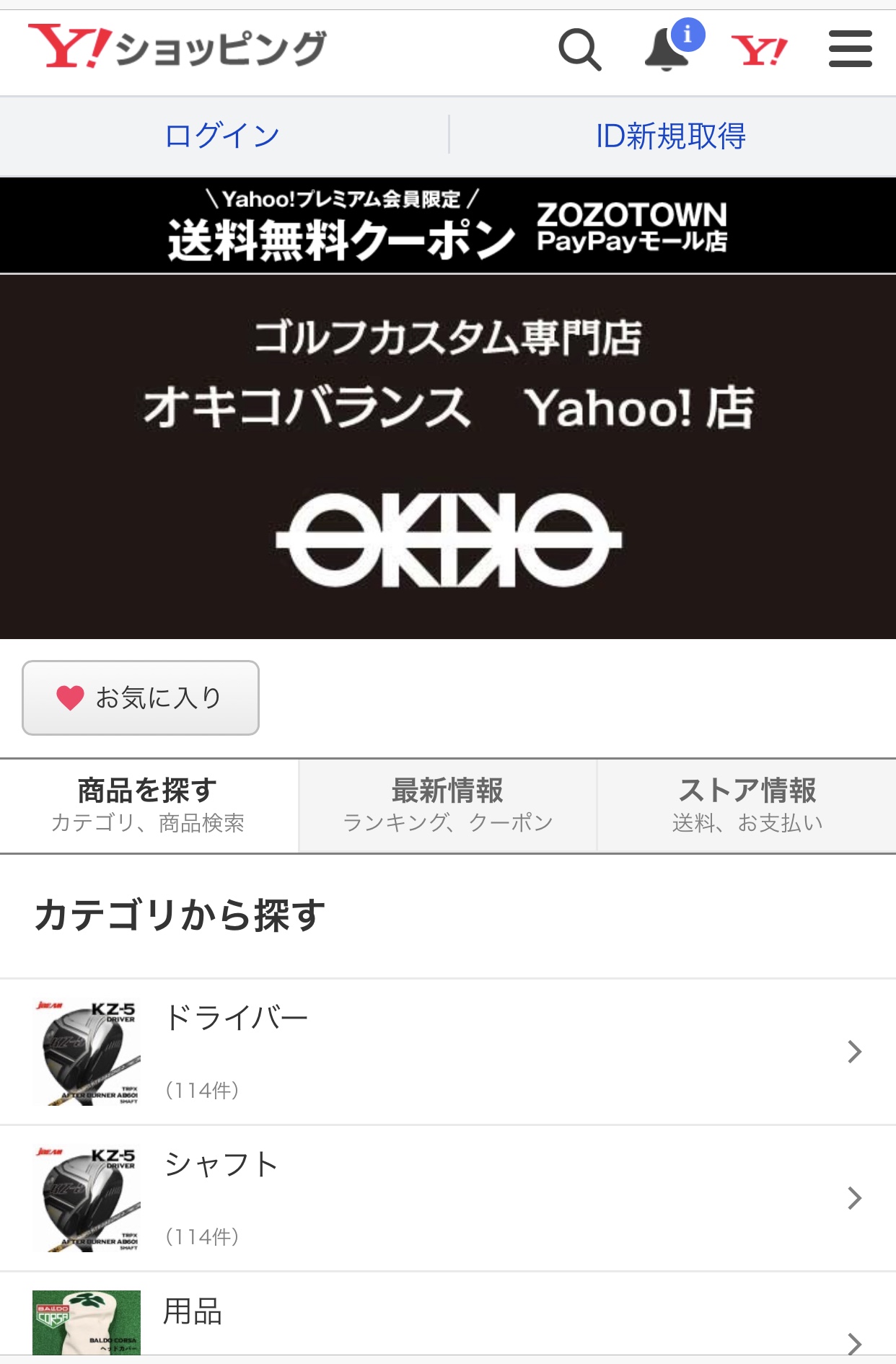This screenshot has width=896, height=1364.
Task: Click the ID新規取得 link
Action: pyautogui.click(x=672, y=136)
